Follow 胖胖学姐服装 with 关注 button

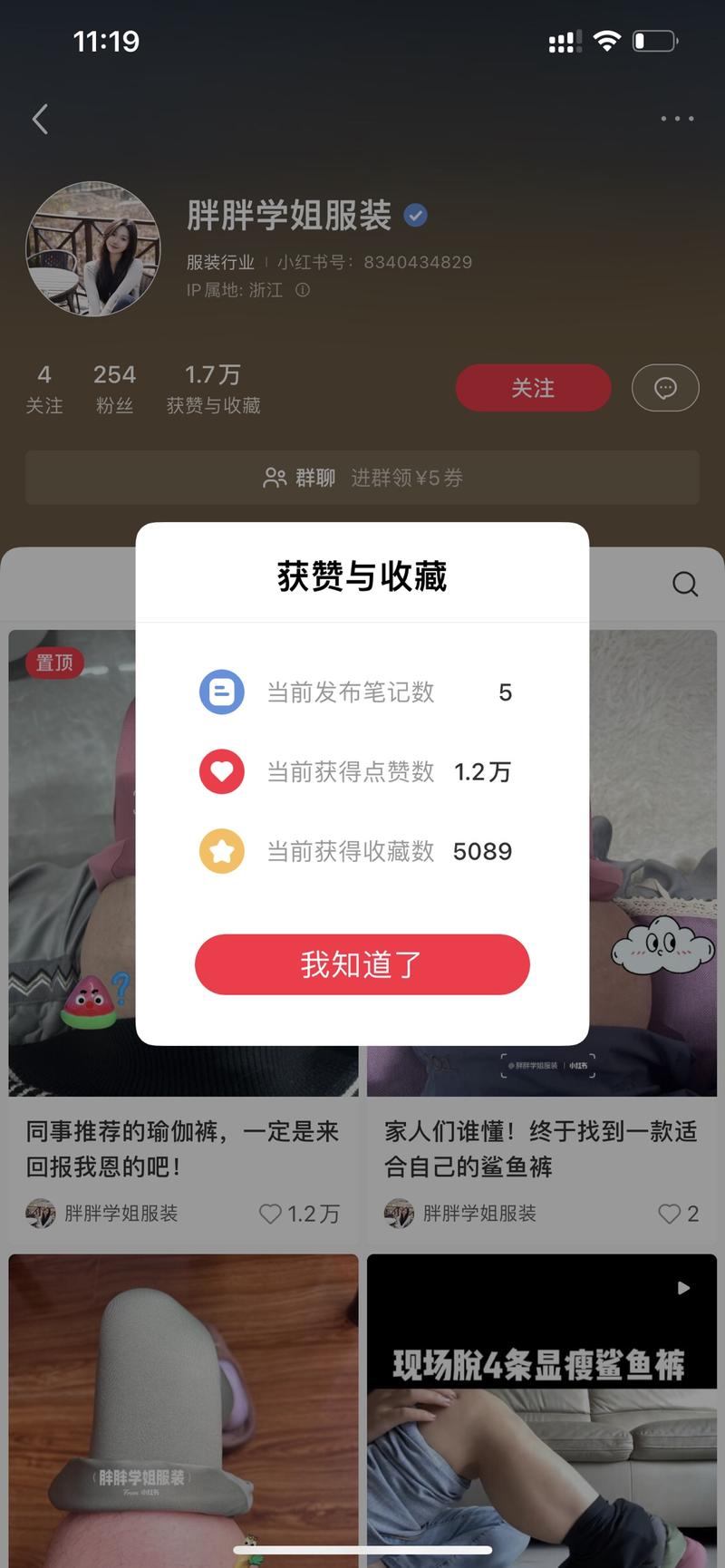click(533, 388)
